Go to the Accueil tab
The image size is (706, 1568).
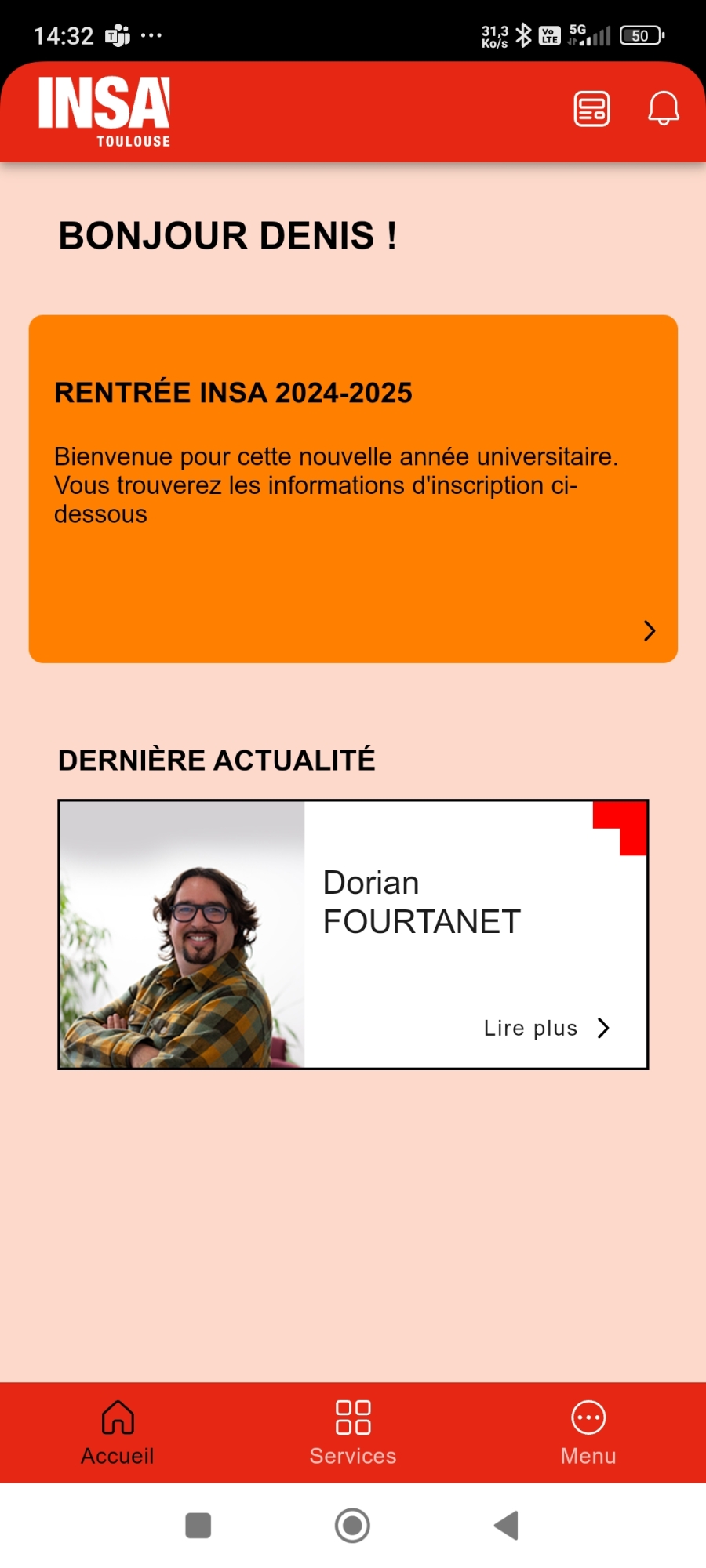[118, 1432]
